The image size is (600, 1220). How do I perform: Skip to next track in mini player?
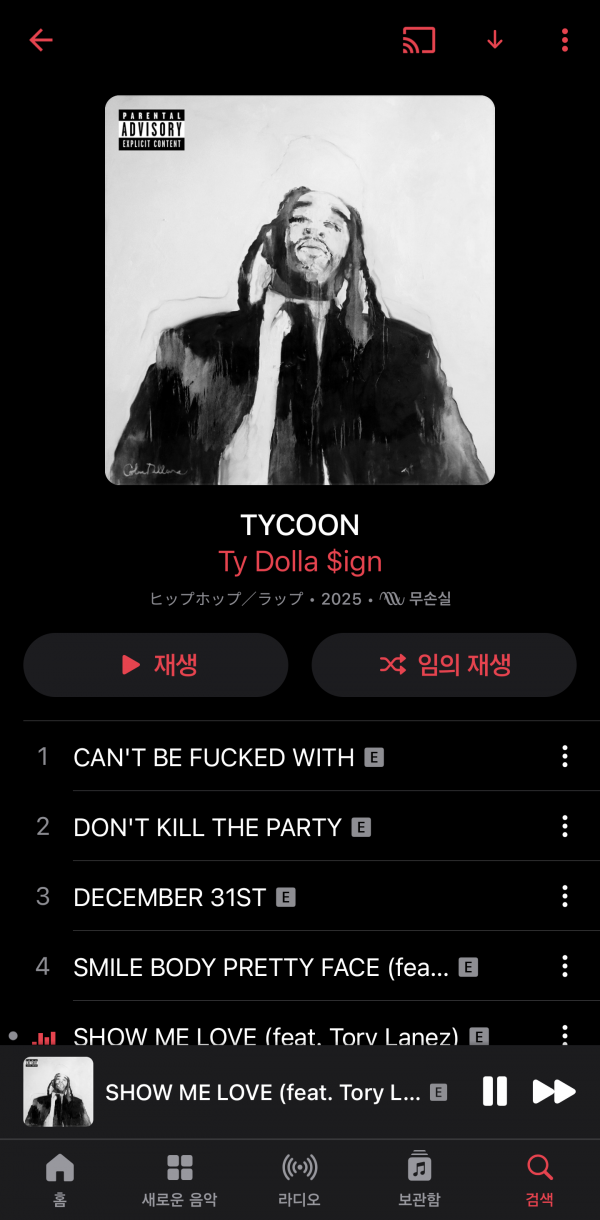553,1092
